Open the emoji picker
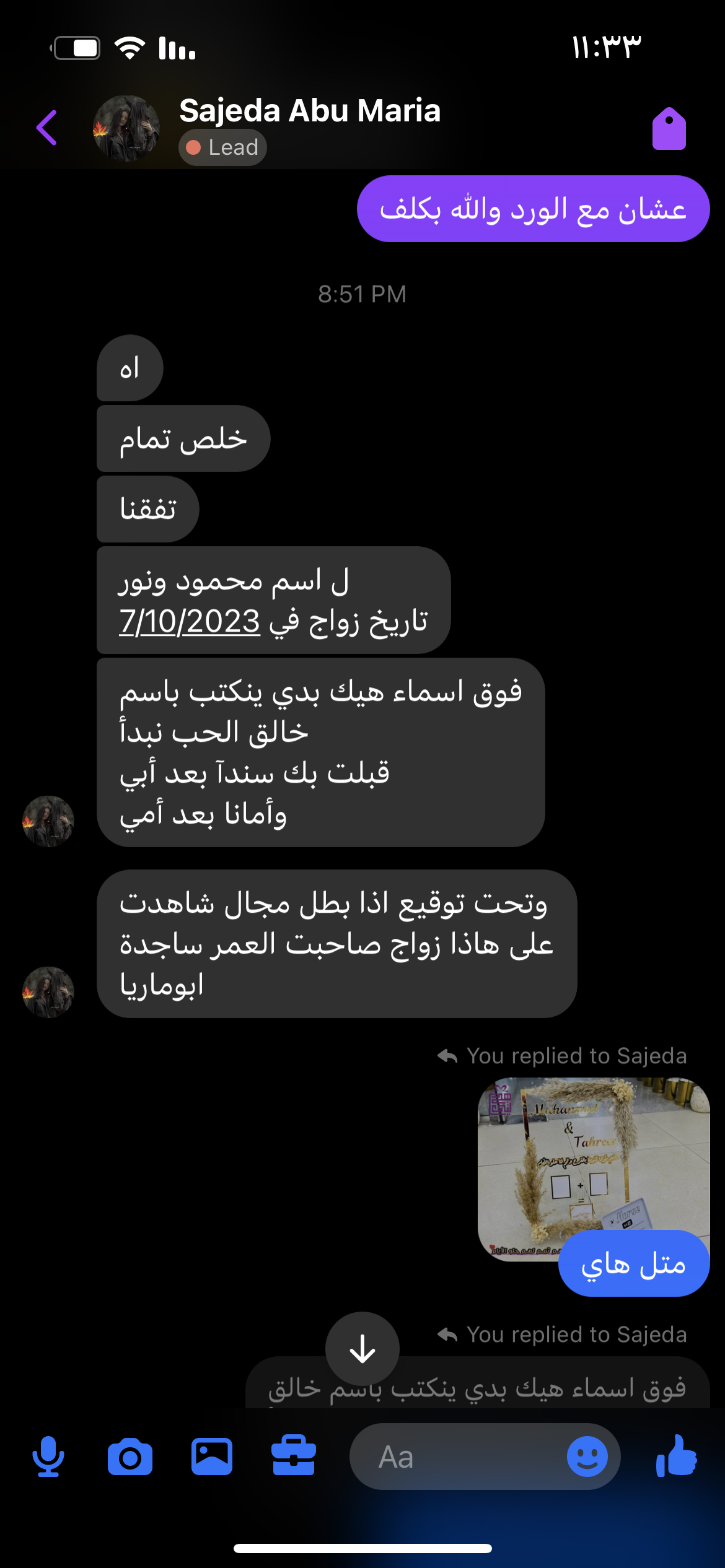Viewport: 725px width, 1568px height. (587, 1457)
